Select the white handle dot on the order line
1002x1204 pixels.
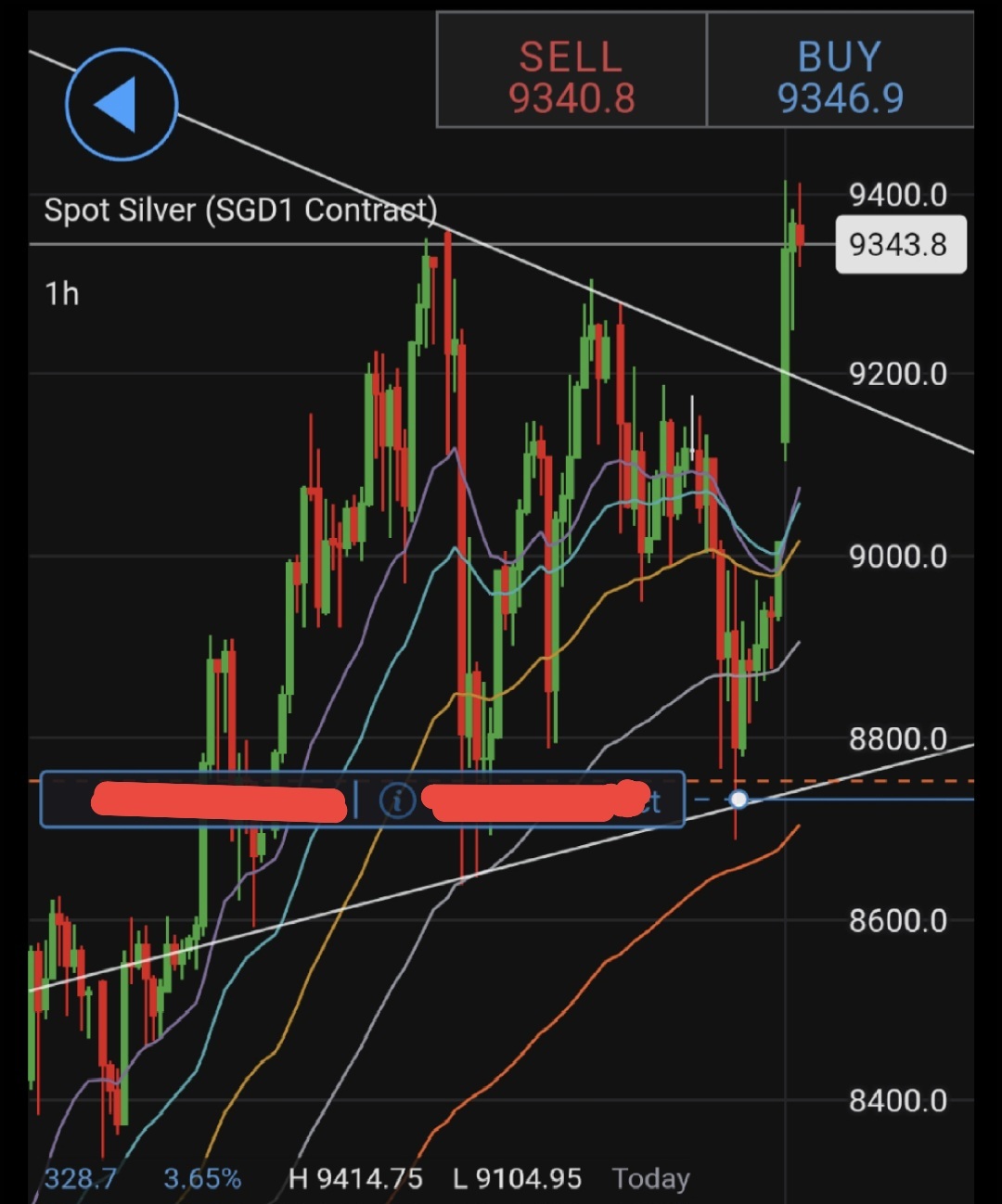pos(739,799)
